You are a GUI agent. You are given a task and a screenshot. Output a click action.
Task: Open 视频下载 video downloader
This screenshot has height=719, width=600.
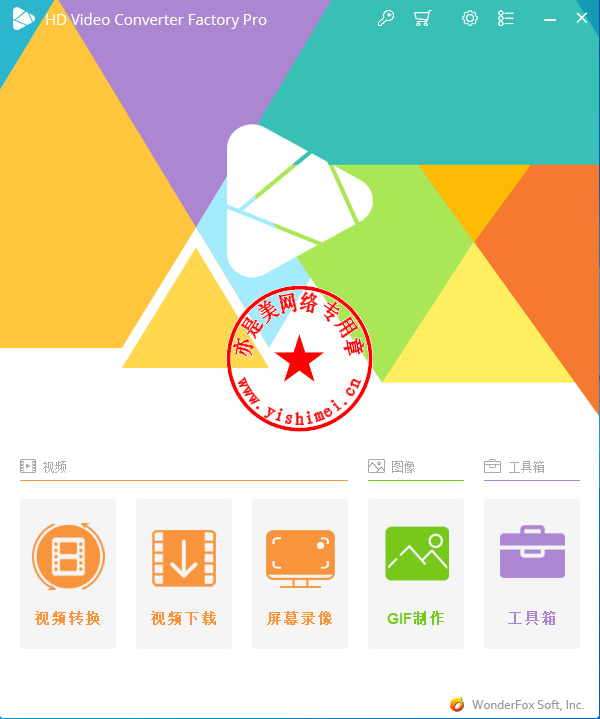[184, 574]
